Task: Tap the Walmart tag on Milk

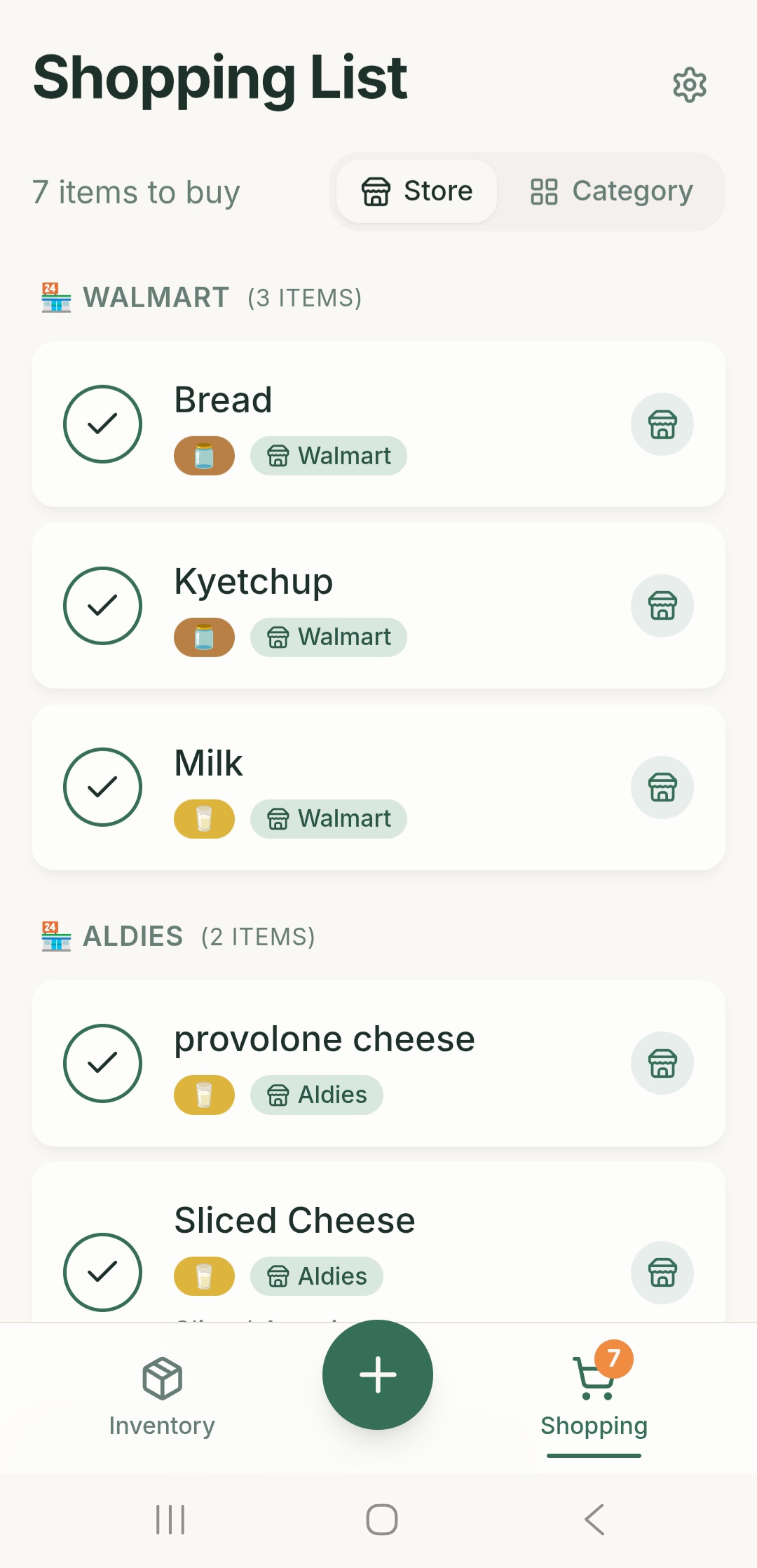Action: pos(328,818)
